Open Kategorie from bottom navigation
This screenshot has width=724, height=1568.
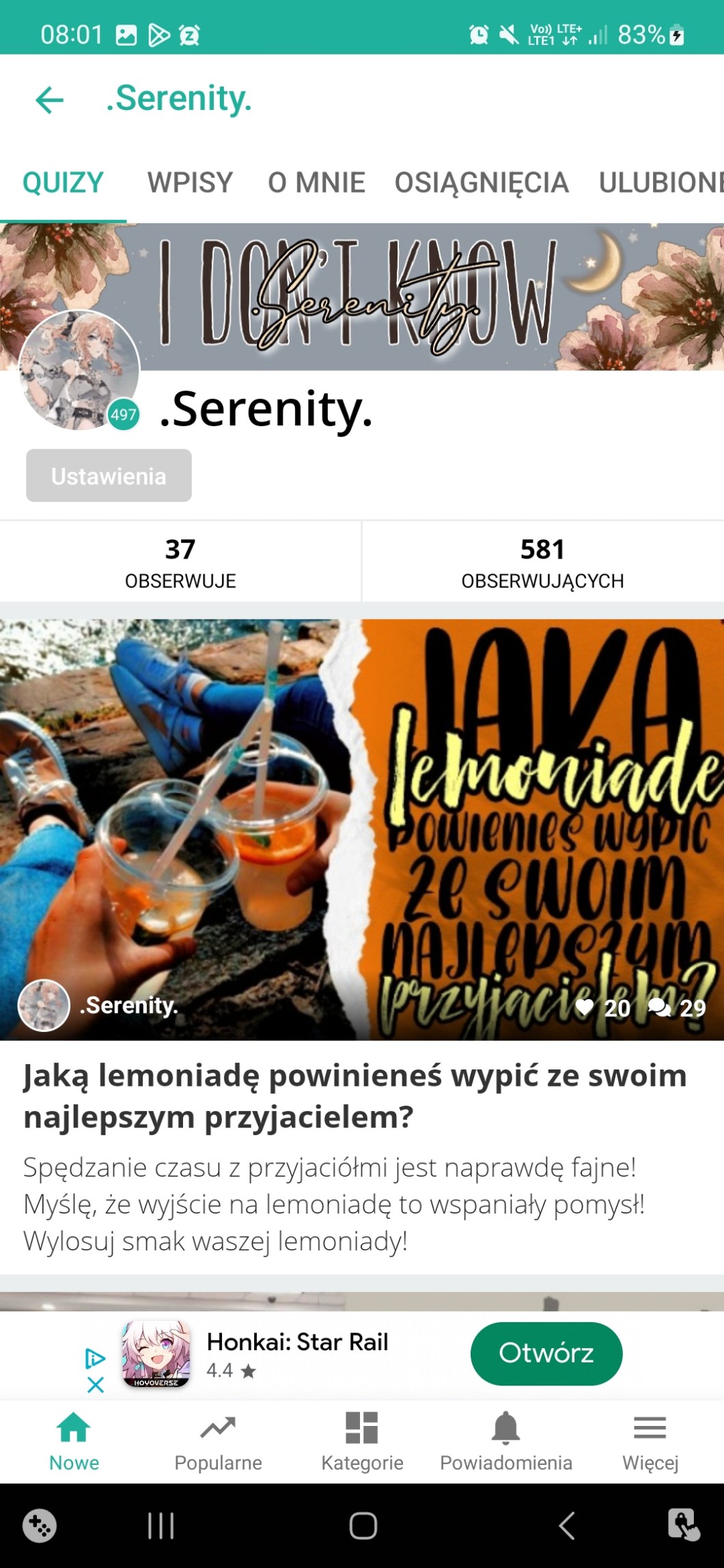[362, 1441]
